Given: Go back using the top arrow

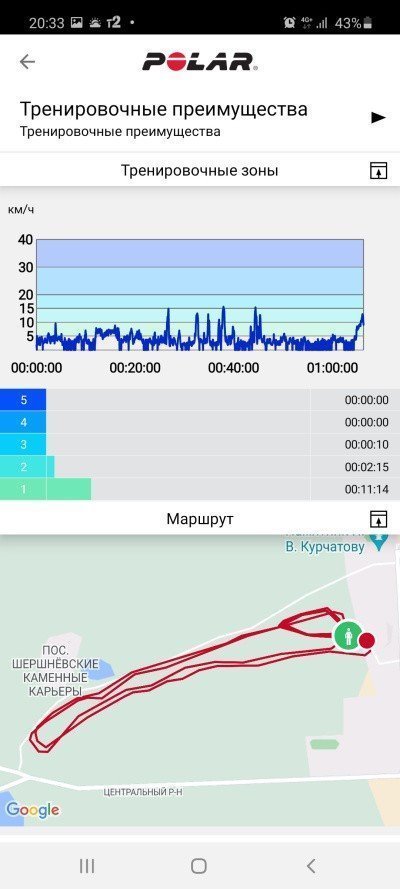Looking at the screenshot, I should pyautogui.click(x=27, y=61).
